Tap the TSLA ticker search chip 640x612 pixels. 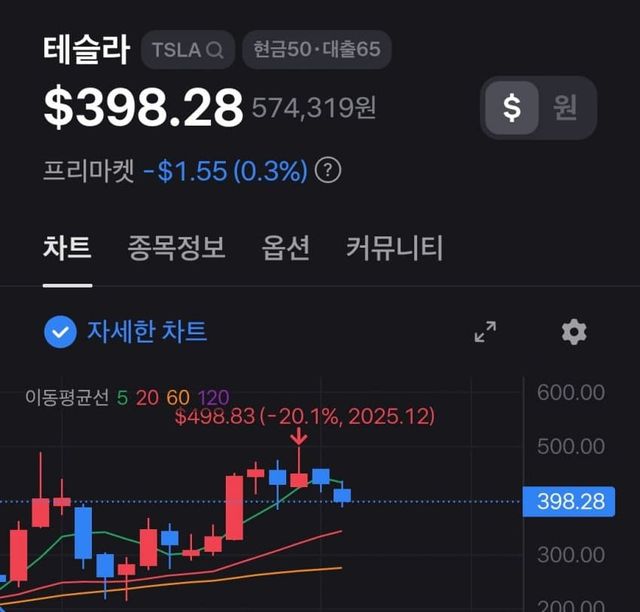coord(188,49)
